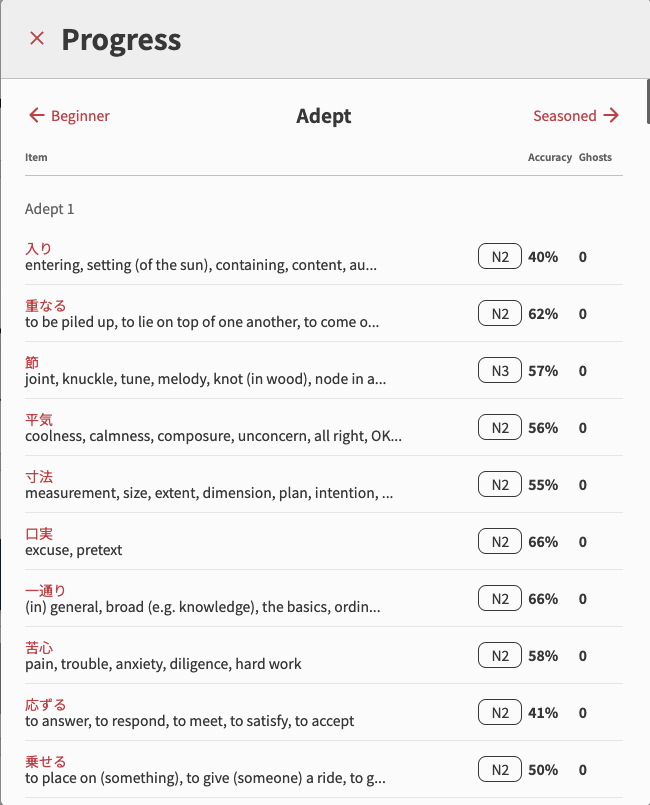This screenshot has height=805, width=650.
Task: Open the entry for 重なる
Action: click(x=45, y=306)
